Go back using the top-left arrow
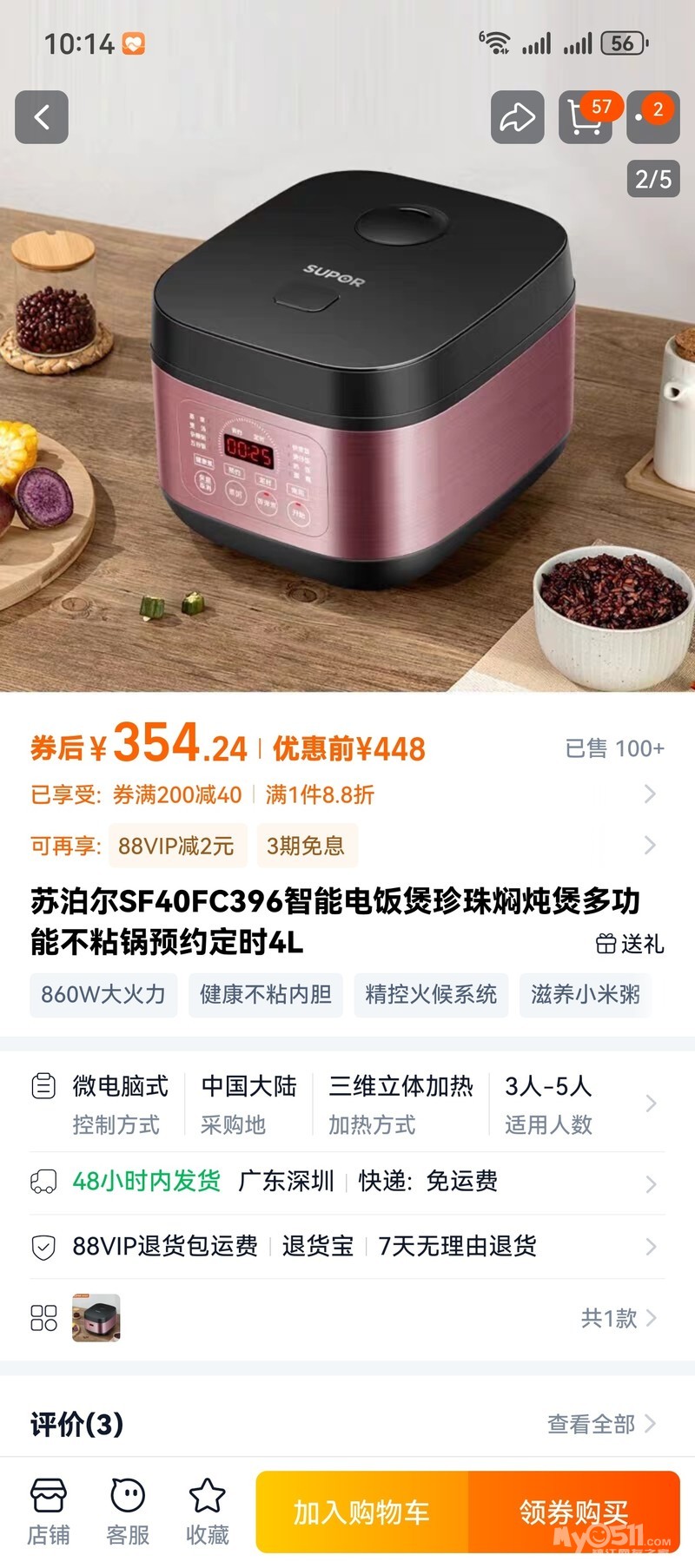695x1568 pixels. [42, 117]
